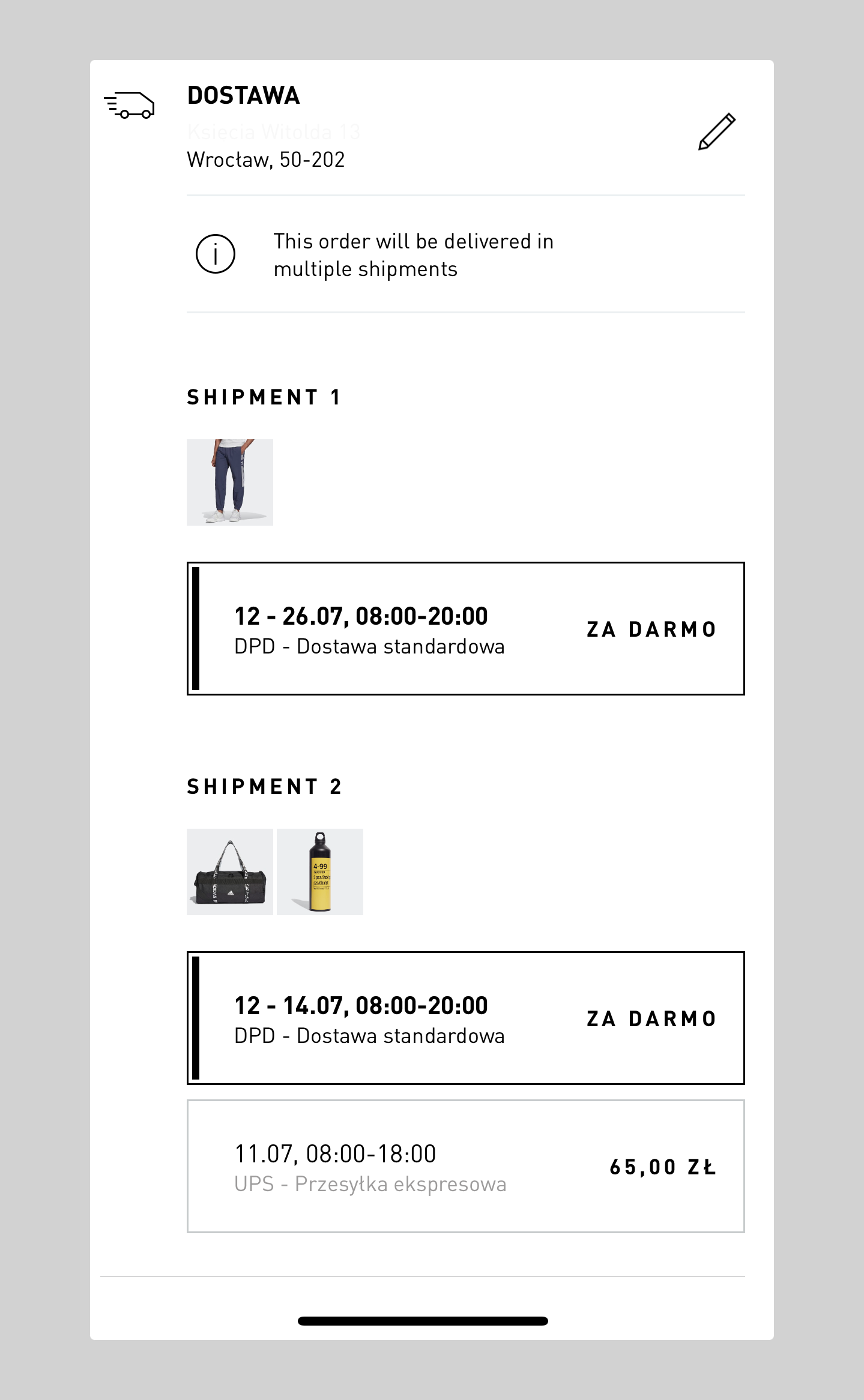Open the yellow water bottle thumbnail
The height and width of the screenshot is (1400, 864).
click(320, 871)
